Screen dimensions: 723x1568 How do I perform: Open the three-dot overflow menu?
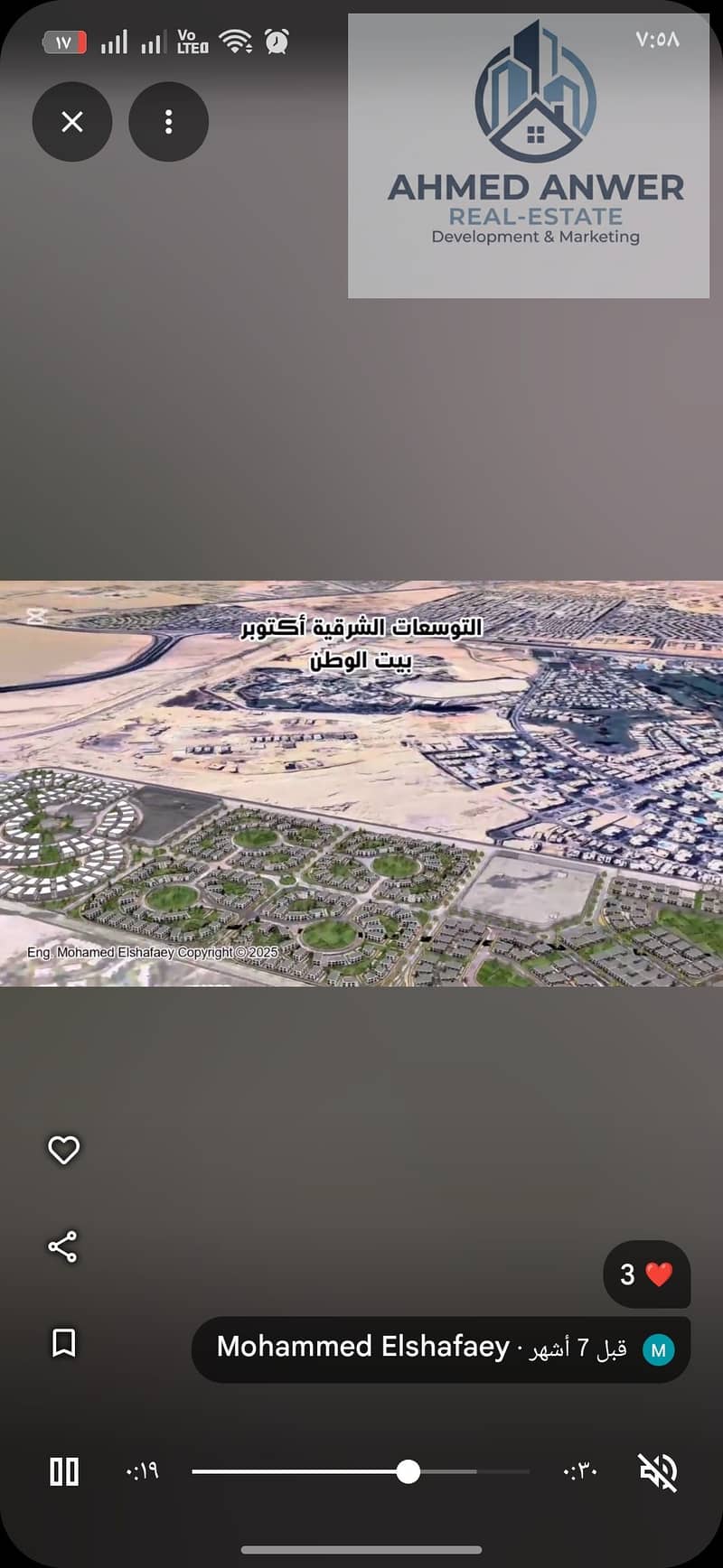point(169,122)
